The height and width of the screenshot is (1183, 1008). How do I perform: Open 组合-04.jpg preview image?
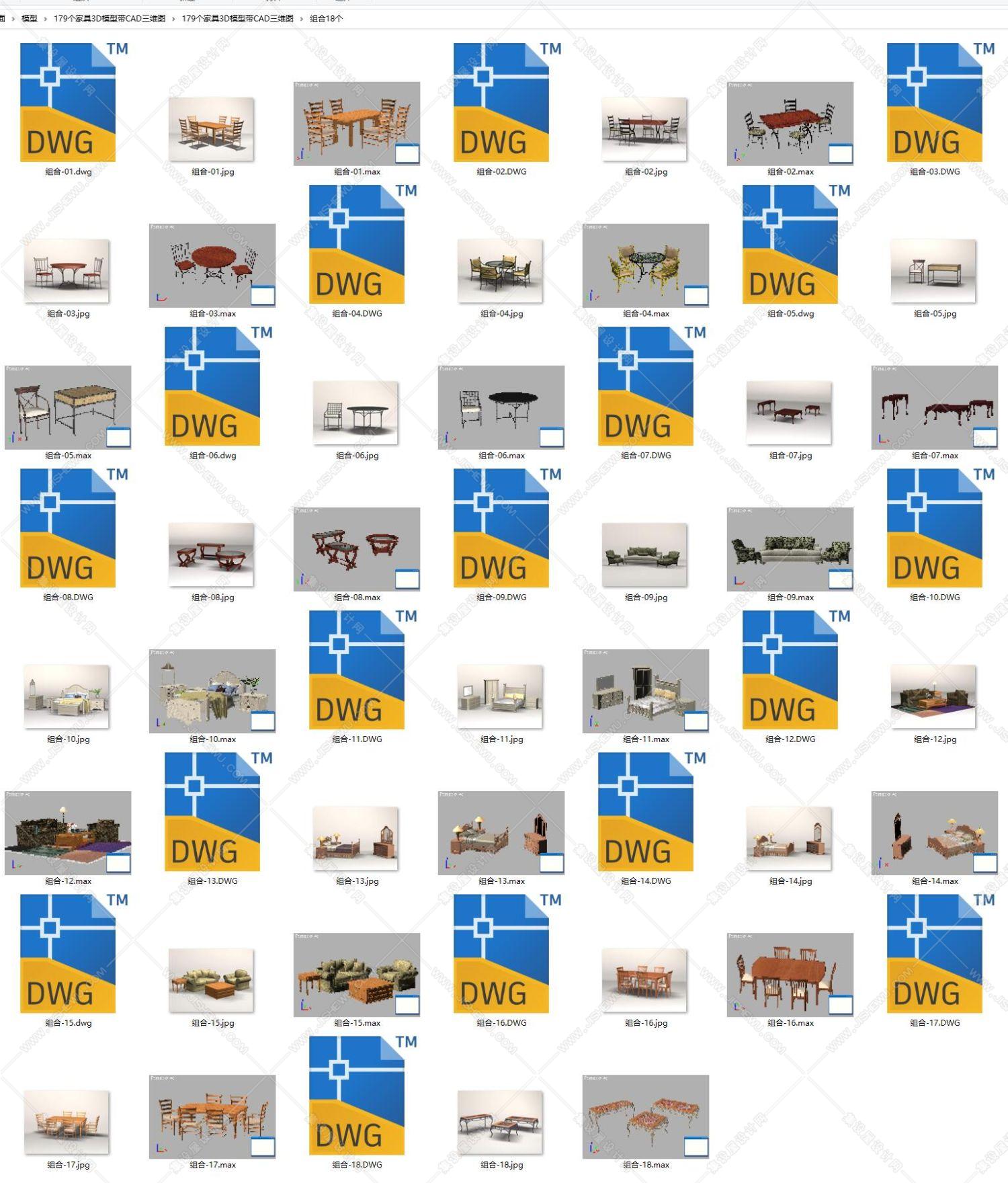[x=501, y=271]
